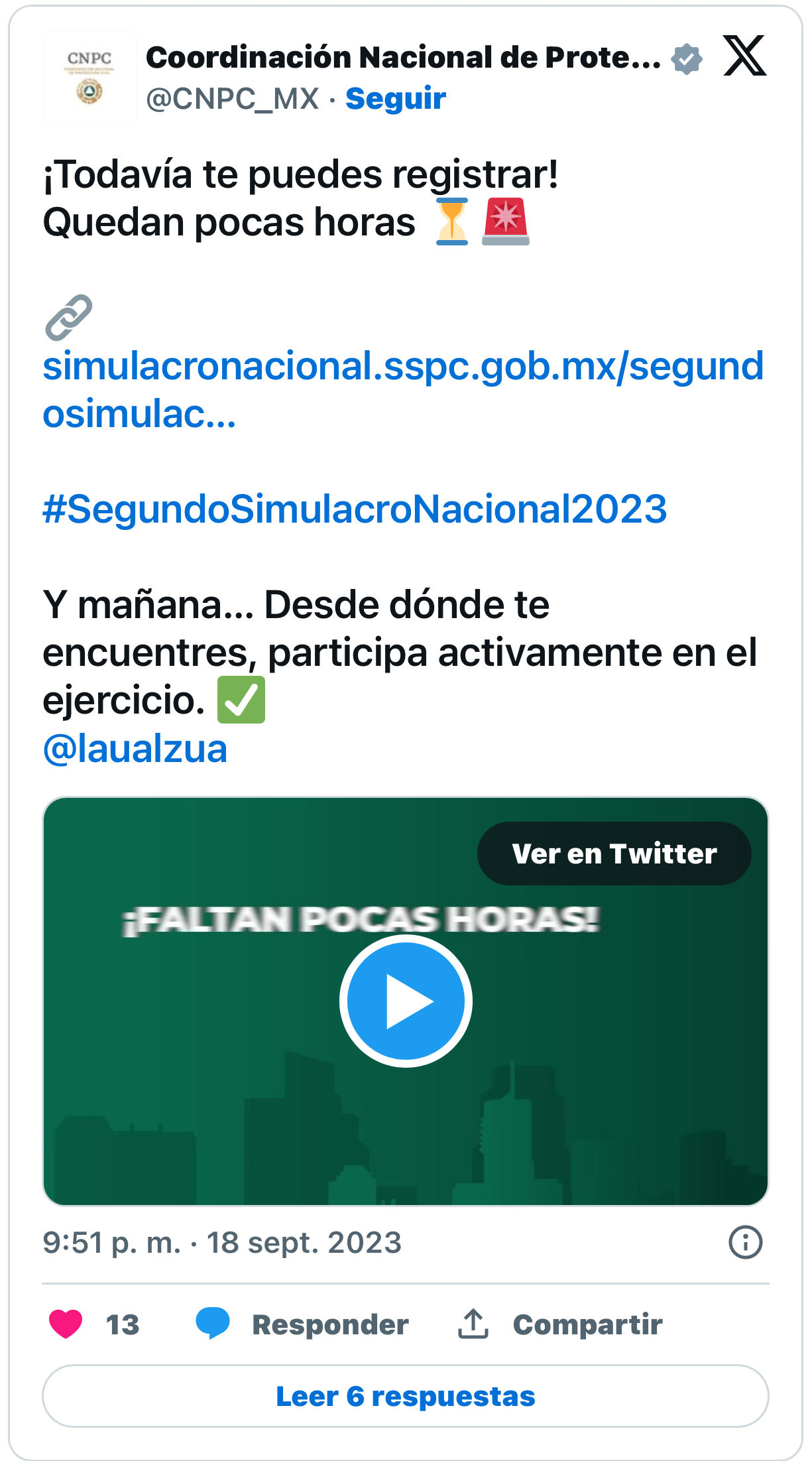The height and width of the screenshot is (1465, 812).
Task: Open the CNPC profile avatar
Action: 89,78
